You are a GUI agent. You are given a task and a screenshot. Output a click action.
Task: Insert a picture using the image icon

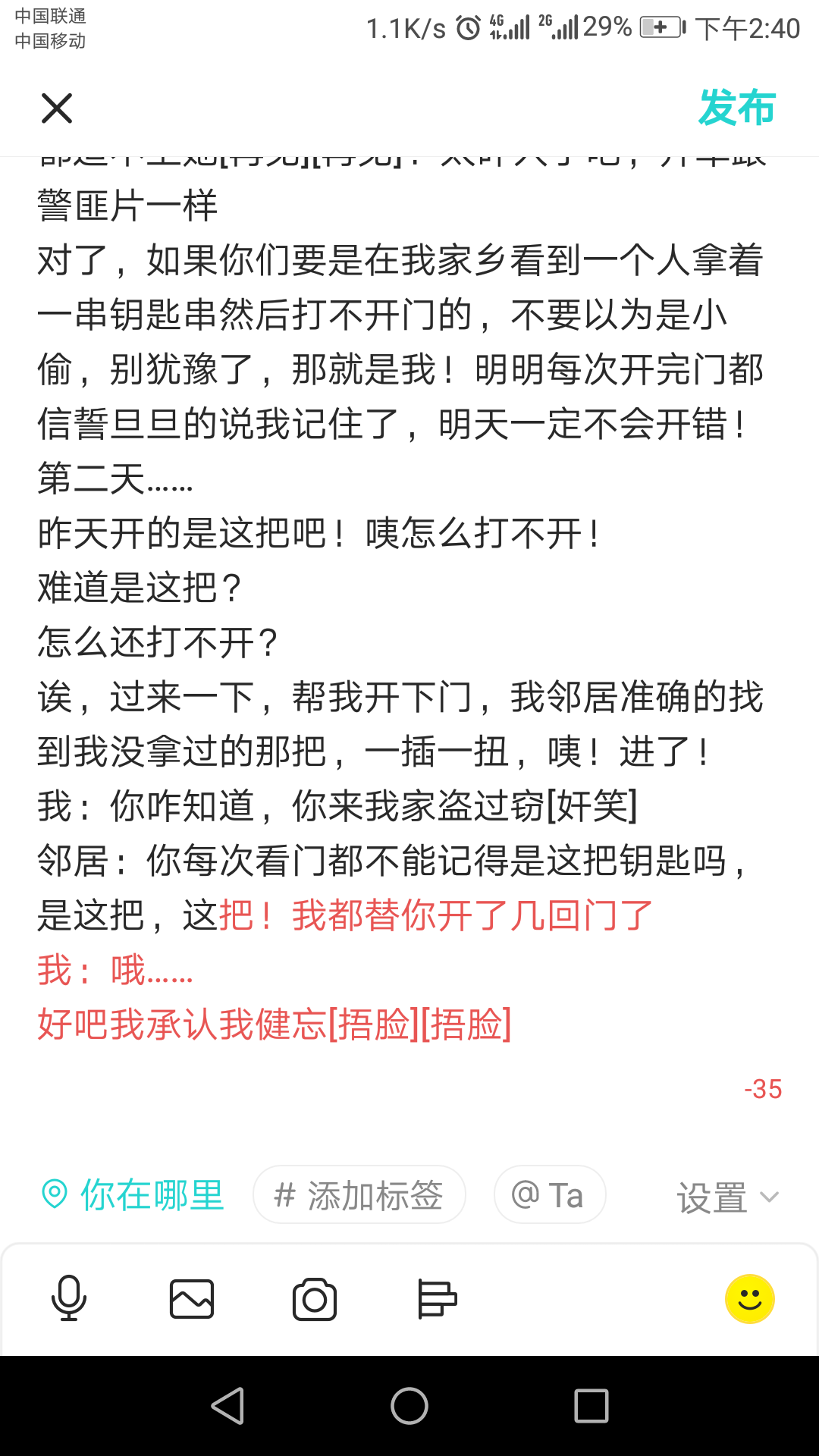click(x=192, y=1299)
